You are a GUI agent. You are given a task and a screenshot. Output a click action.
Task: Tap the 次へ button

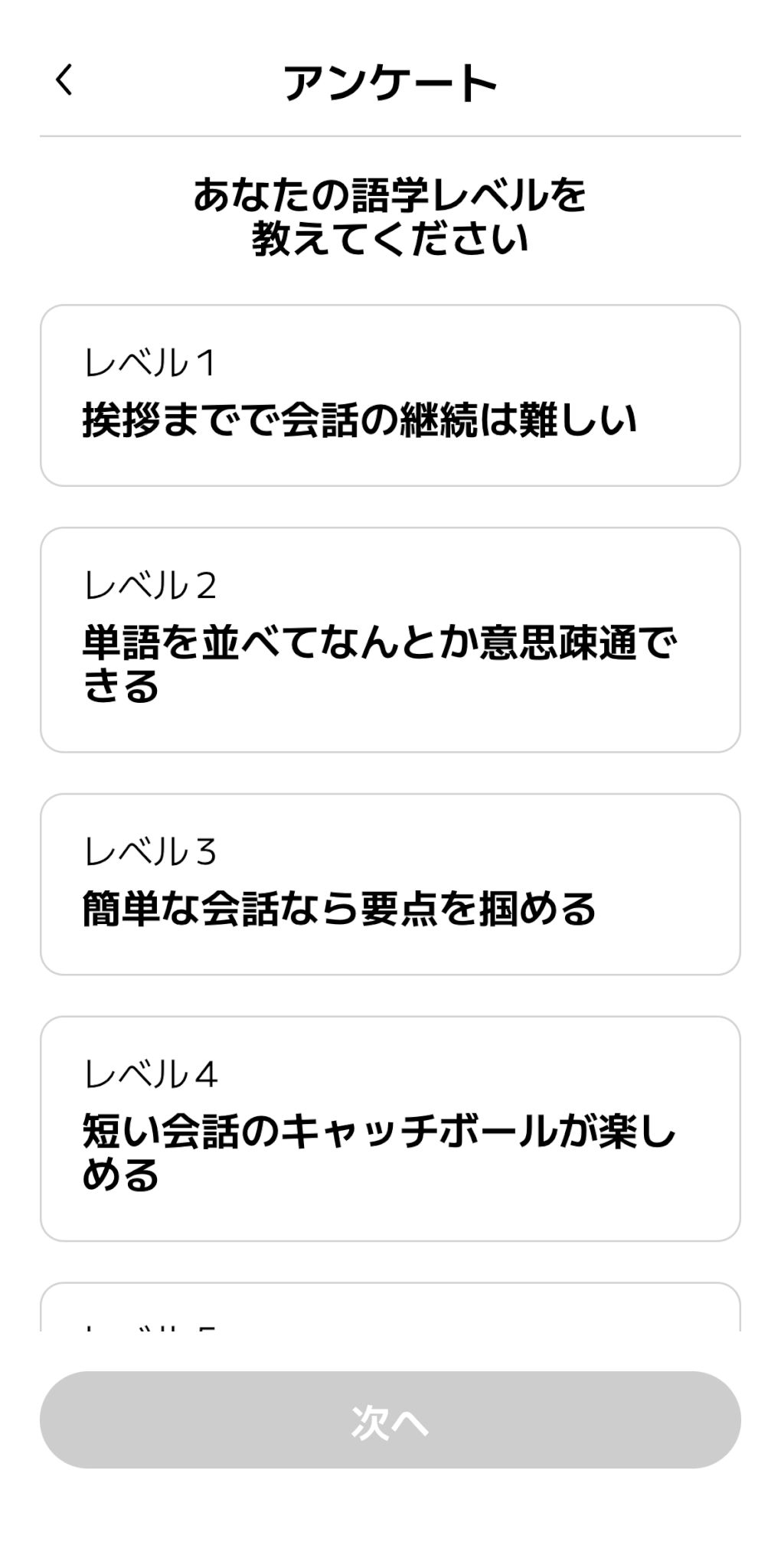[x=390, y=1419]
